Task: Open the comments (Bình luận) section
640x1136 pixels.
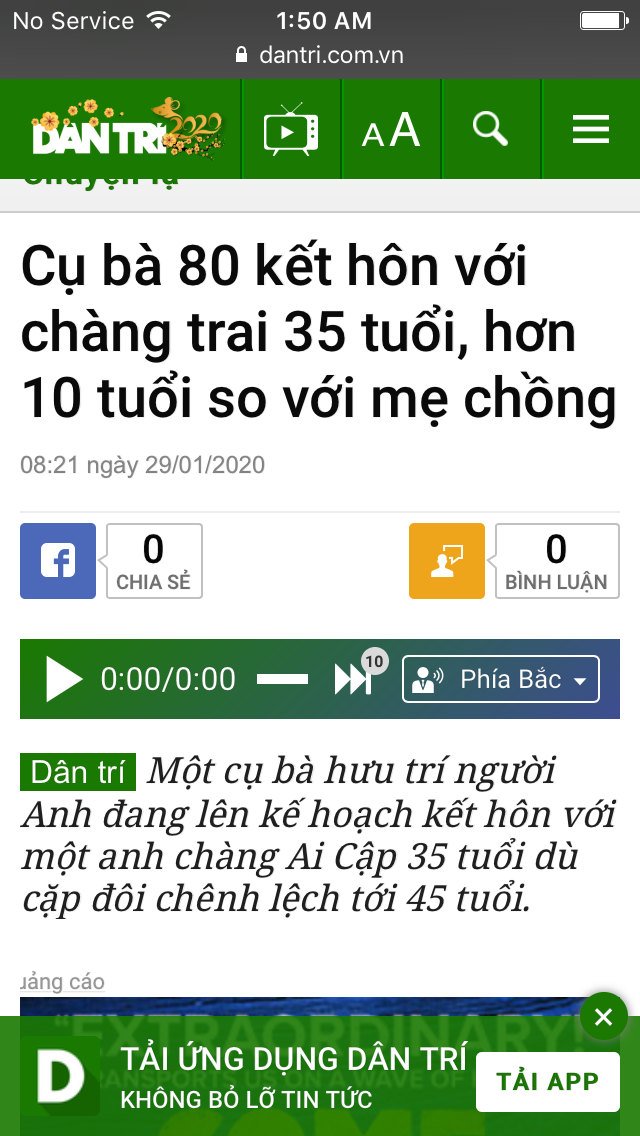Action: pyautogui.click(x=447, y=561)
